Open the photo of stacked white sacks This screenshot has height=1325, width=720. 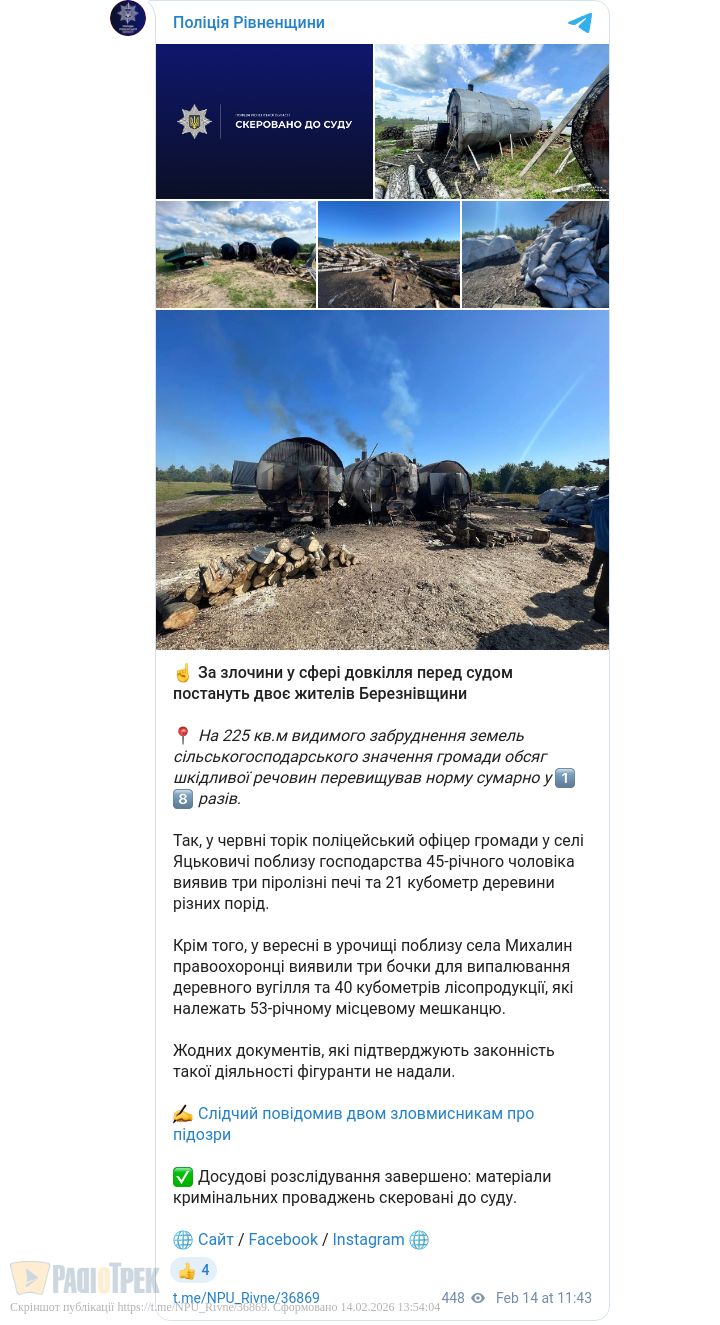click(535, 254)
